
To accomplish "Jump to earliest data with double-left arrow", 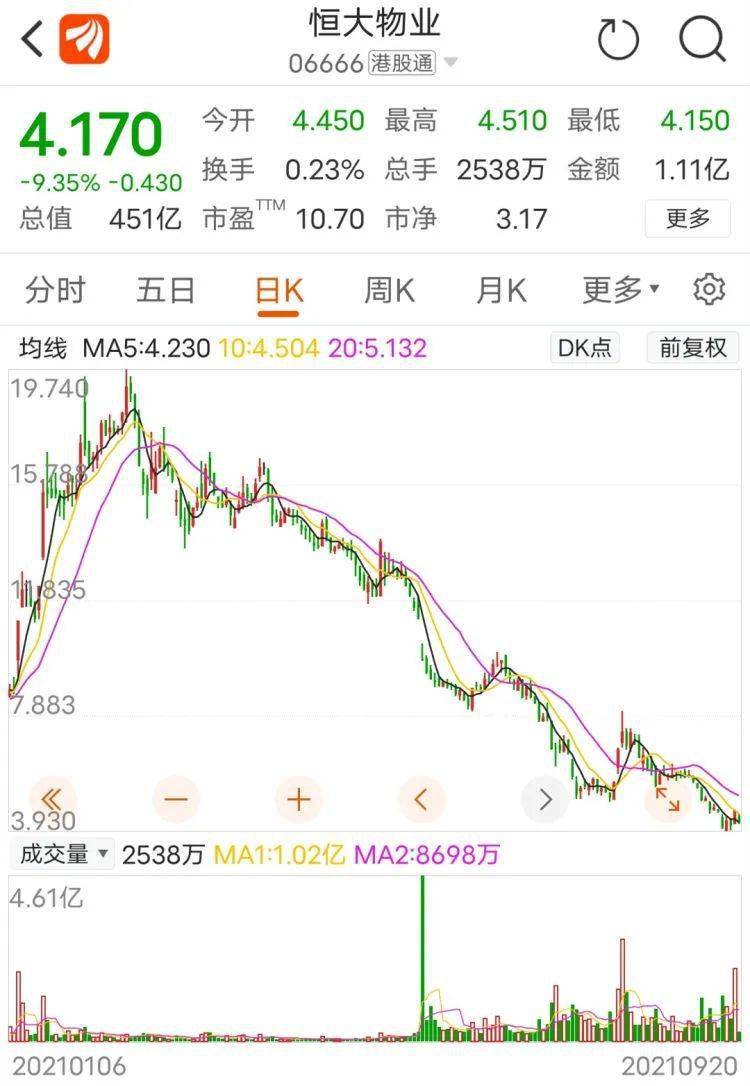I will 53,799.
